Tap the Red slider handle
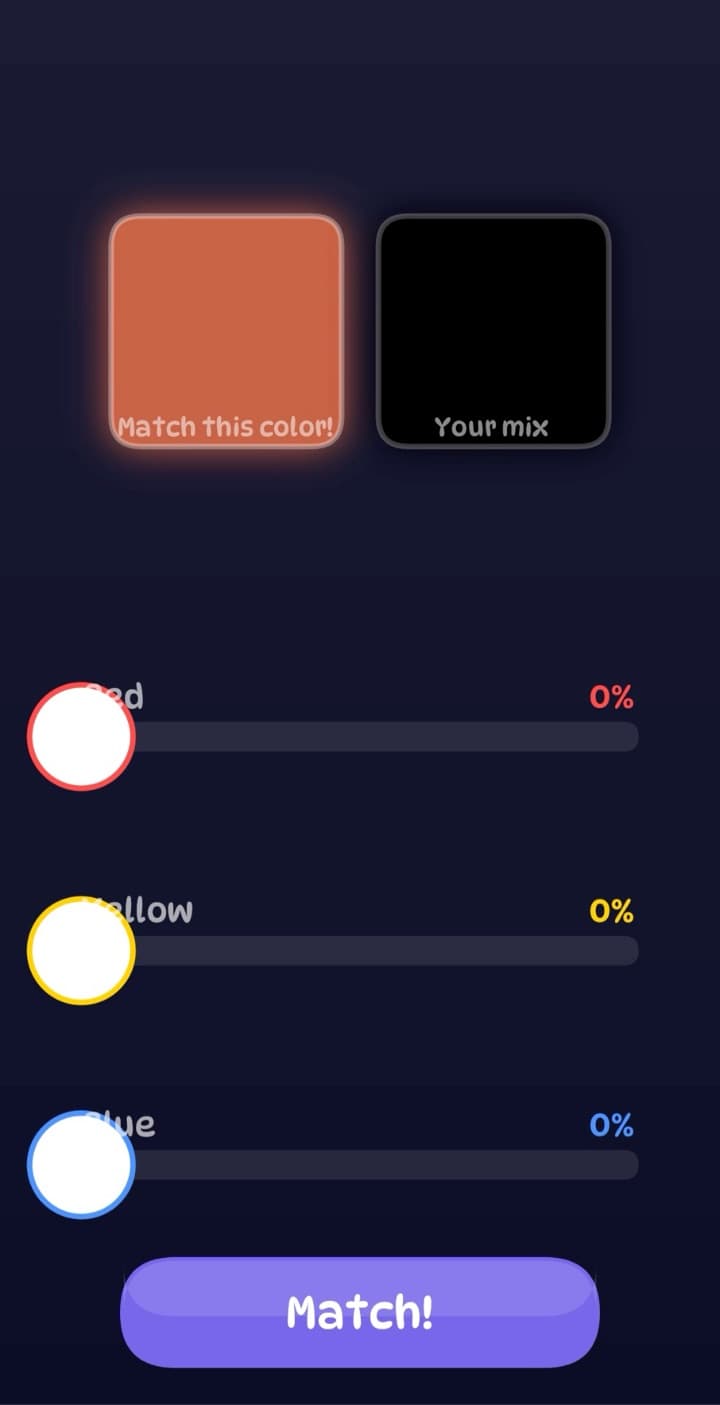The height and width of the screenshot is (1405, 720). click(81, 737)
